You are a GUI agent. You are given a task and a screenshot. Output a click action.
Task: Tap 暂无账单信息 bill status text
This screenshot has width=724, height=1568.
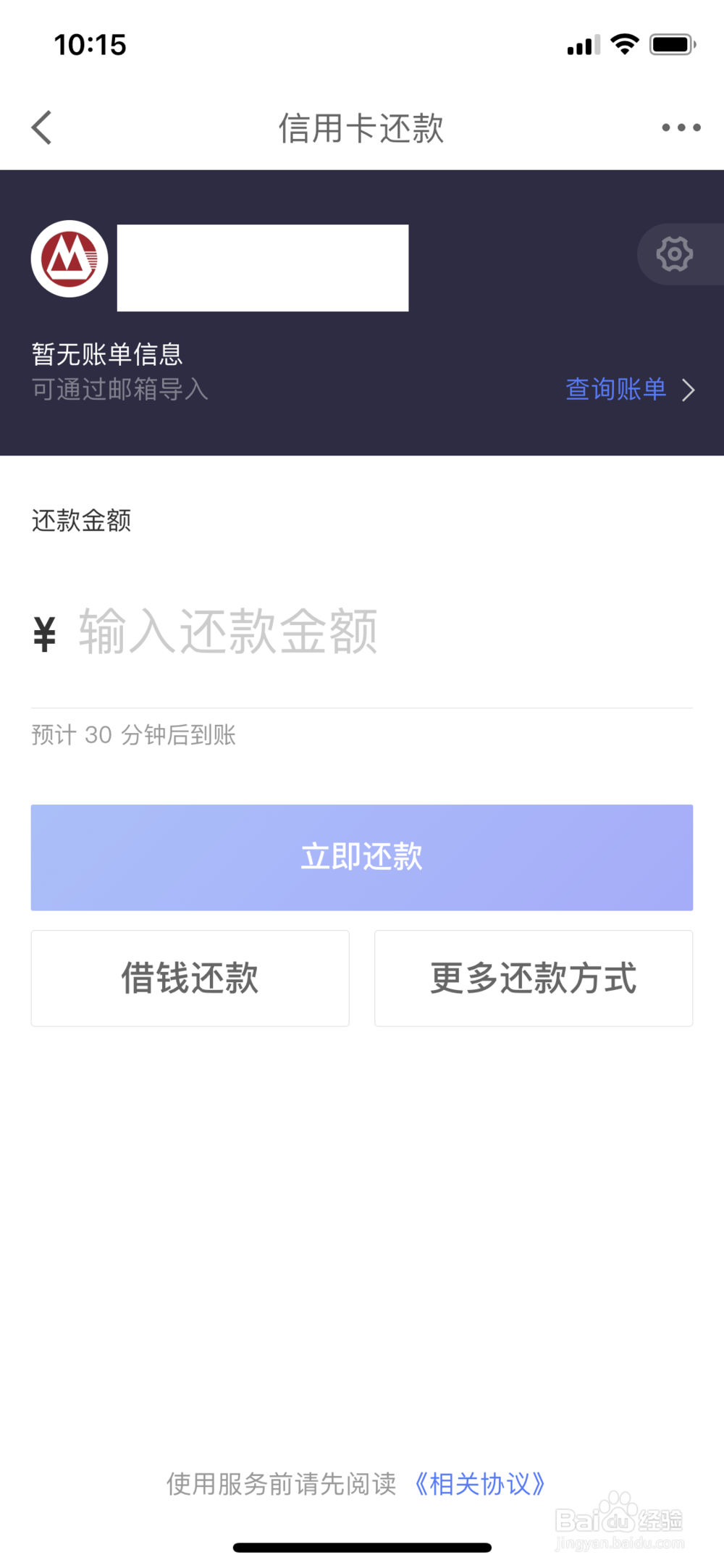(x=109, y=353)
